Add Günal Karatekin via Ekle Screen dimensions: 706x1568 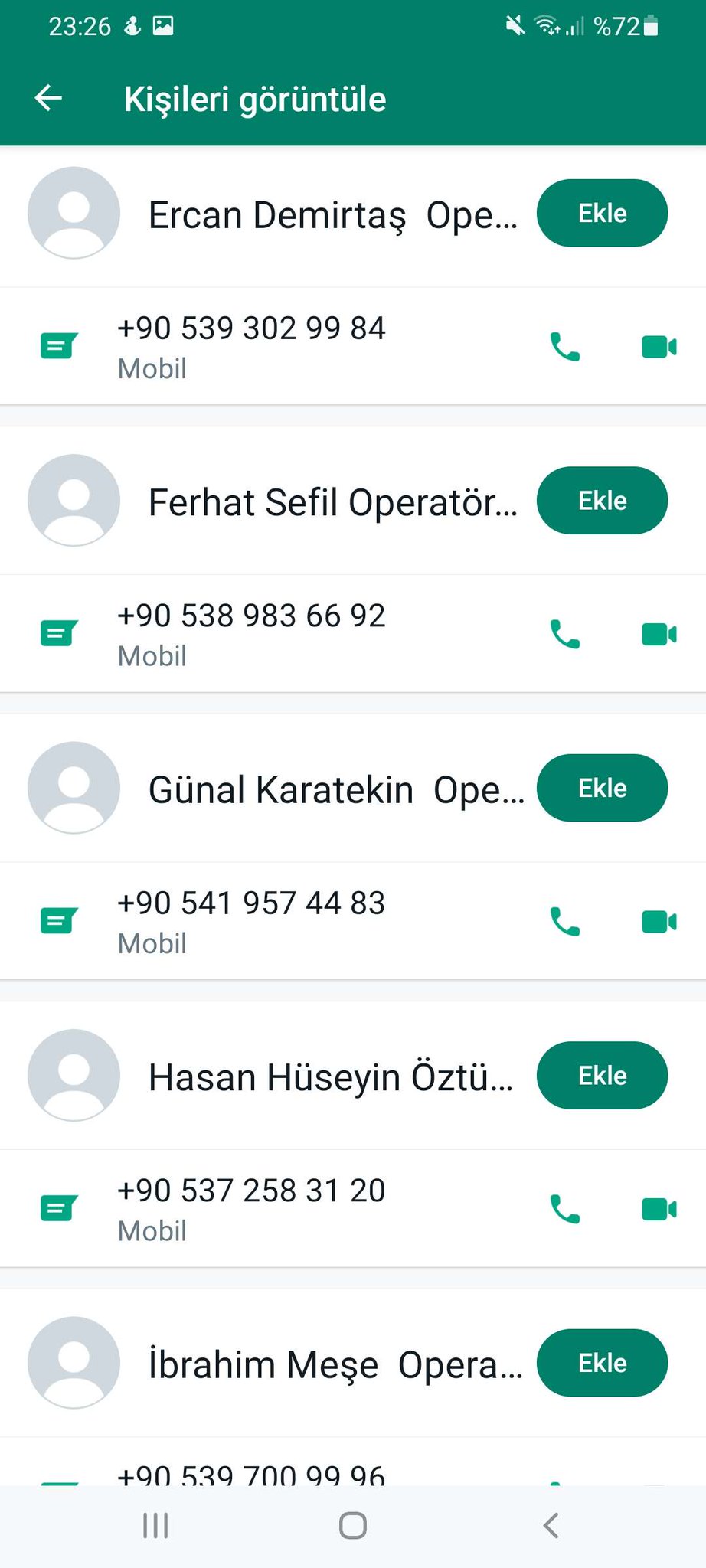pyautogui.click(x=602, y=789)
